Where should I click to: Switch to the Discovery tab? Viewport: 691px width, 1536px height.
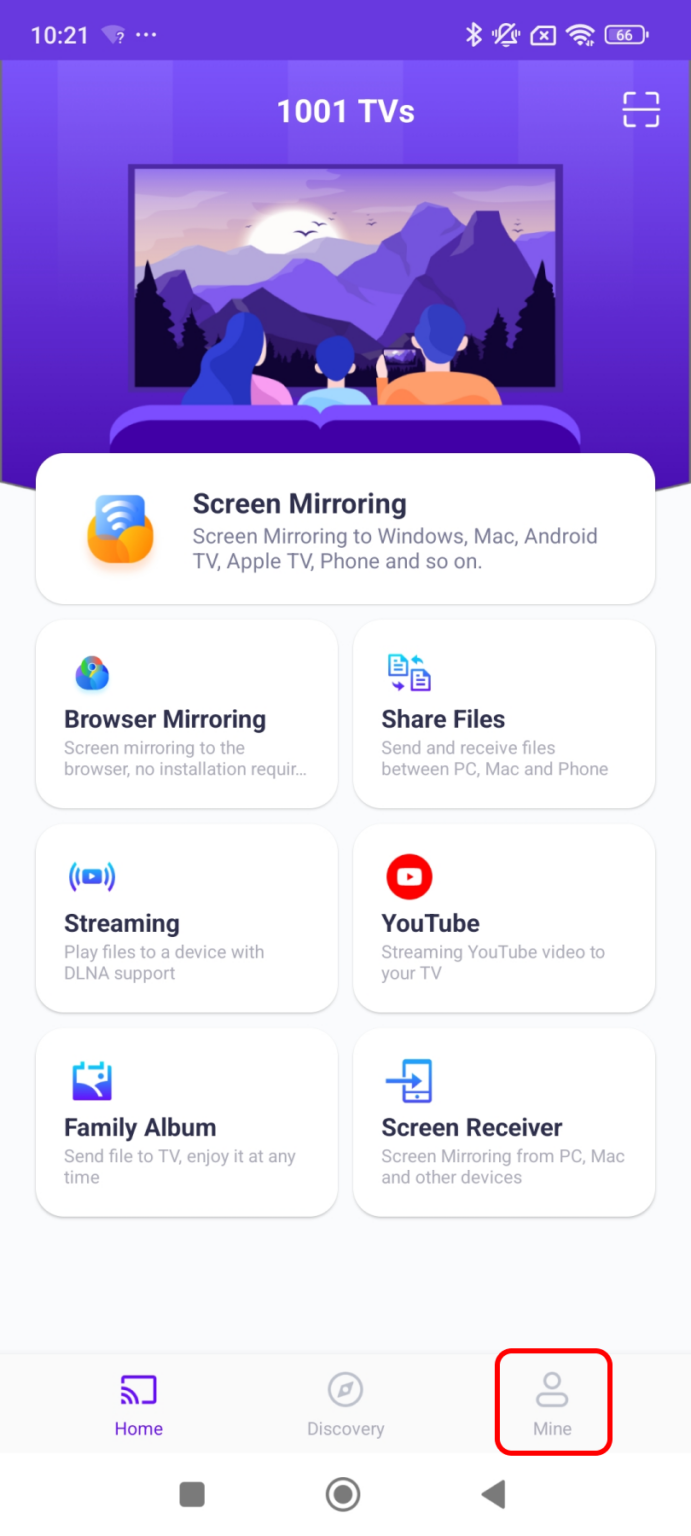pos(345,1404)
